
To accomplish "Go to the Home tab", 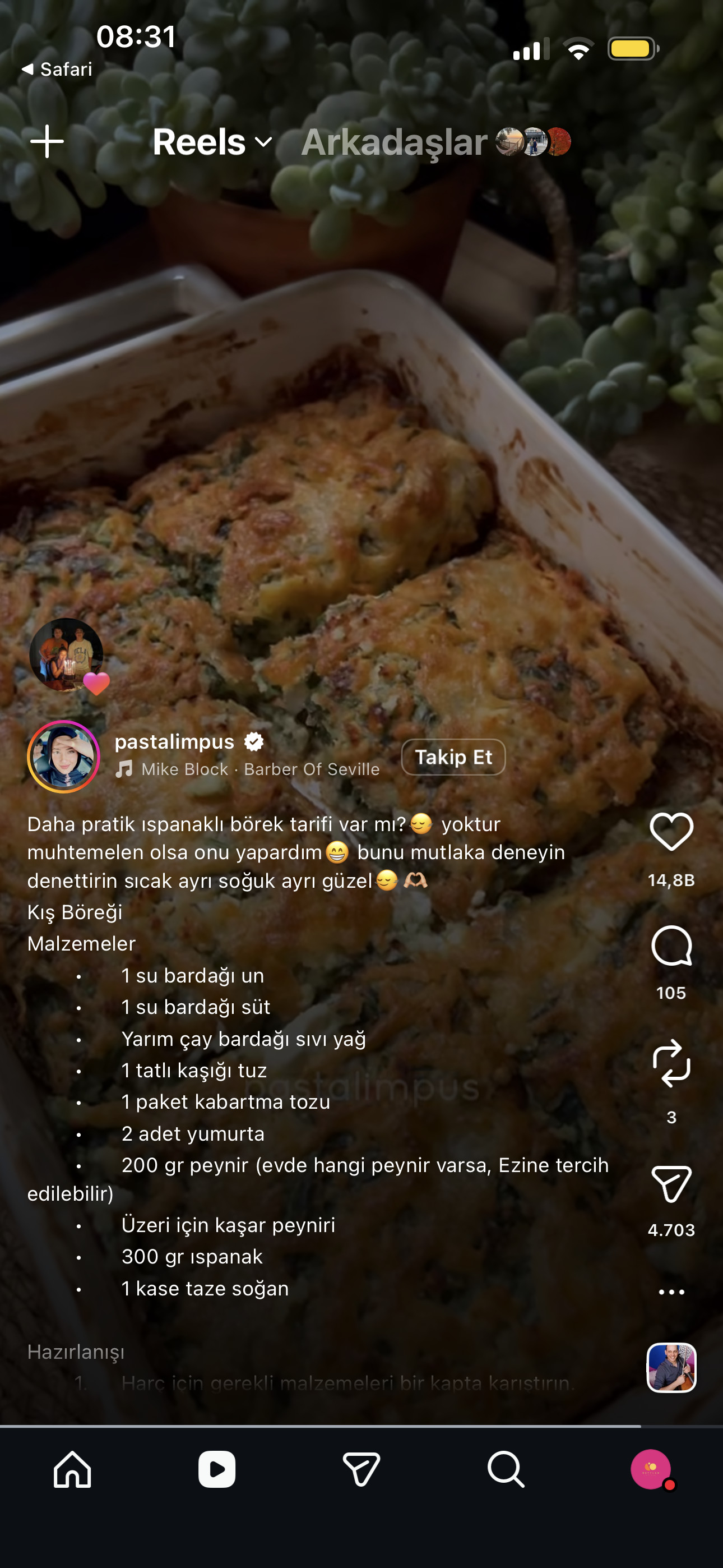I will [72, 1469].
